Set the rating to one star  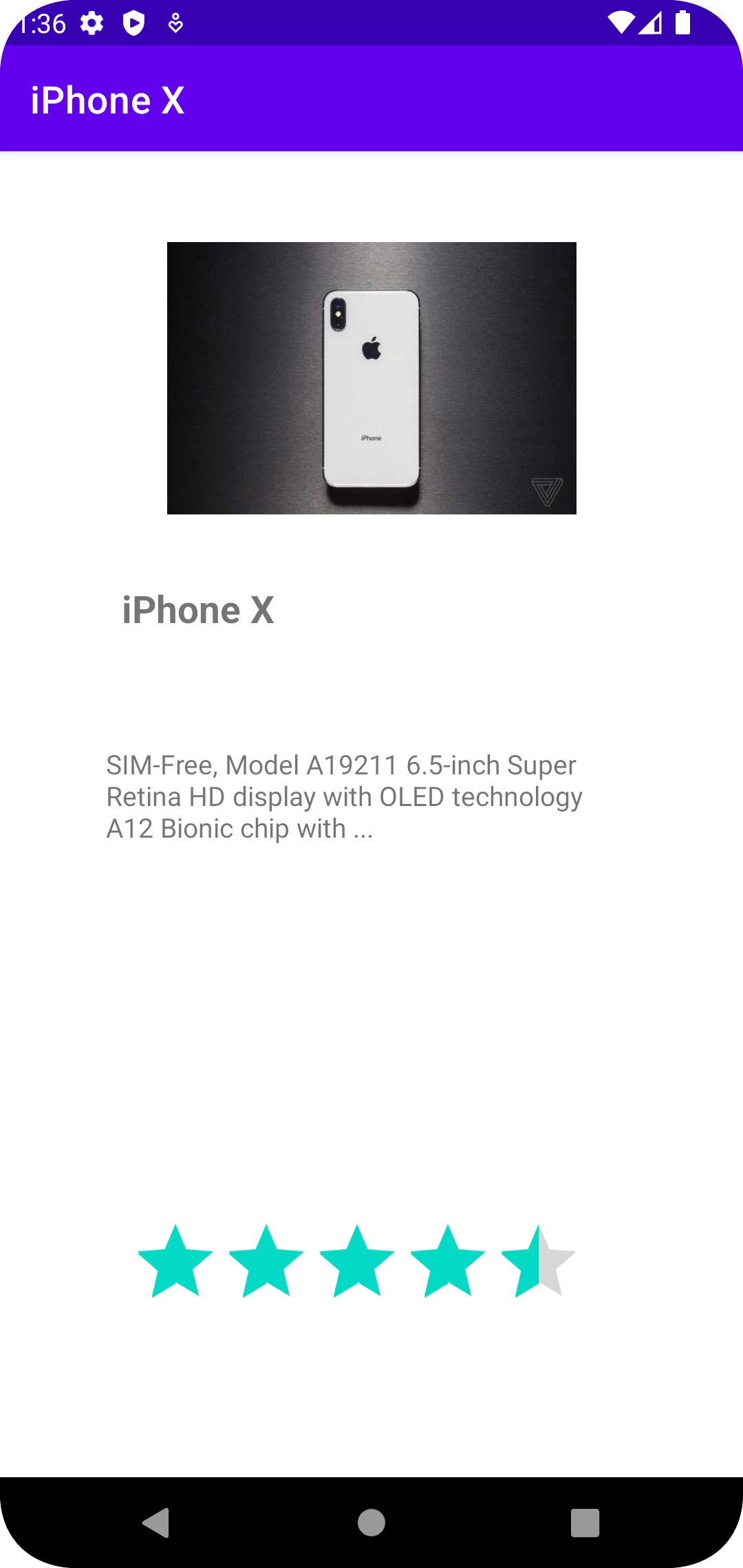175,1262
